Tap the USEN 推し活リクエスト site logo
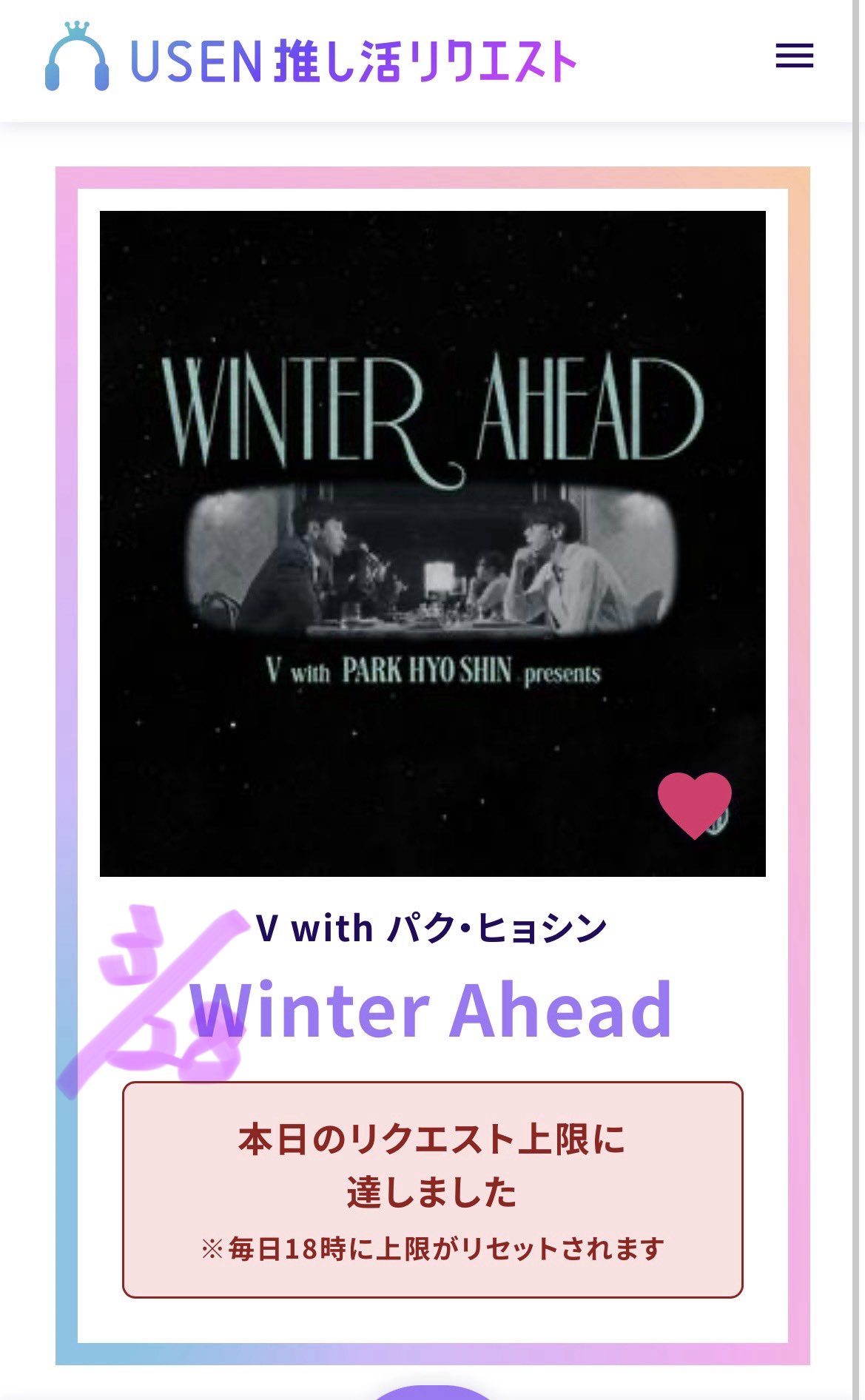 pos(311,59)
